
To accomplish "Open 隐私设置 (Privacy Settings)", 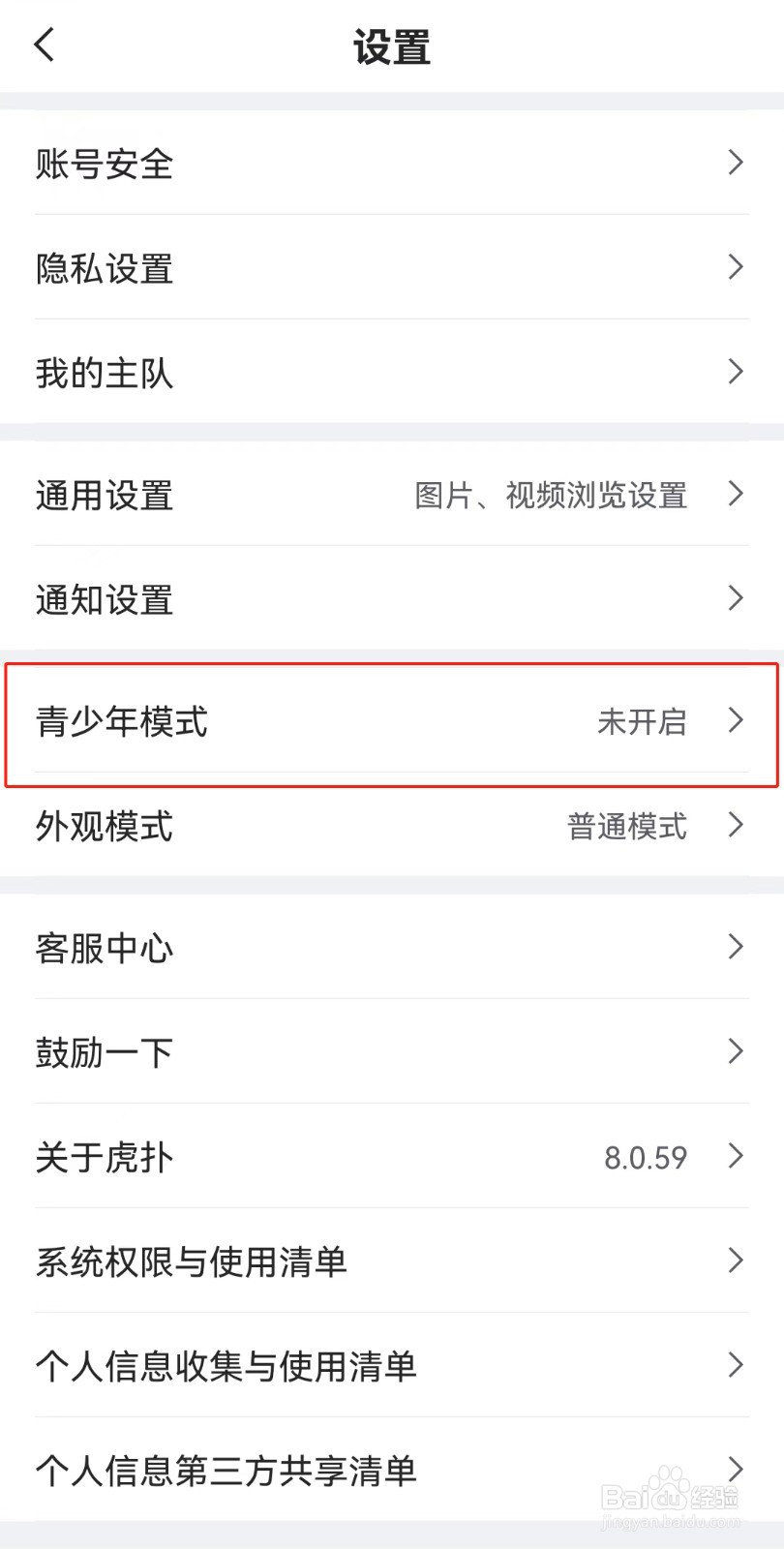I will click(104, 268).
